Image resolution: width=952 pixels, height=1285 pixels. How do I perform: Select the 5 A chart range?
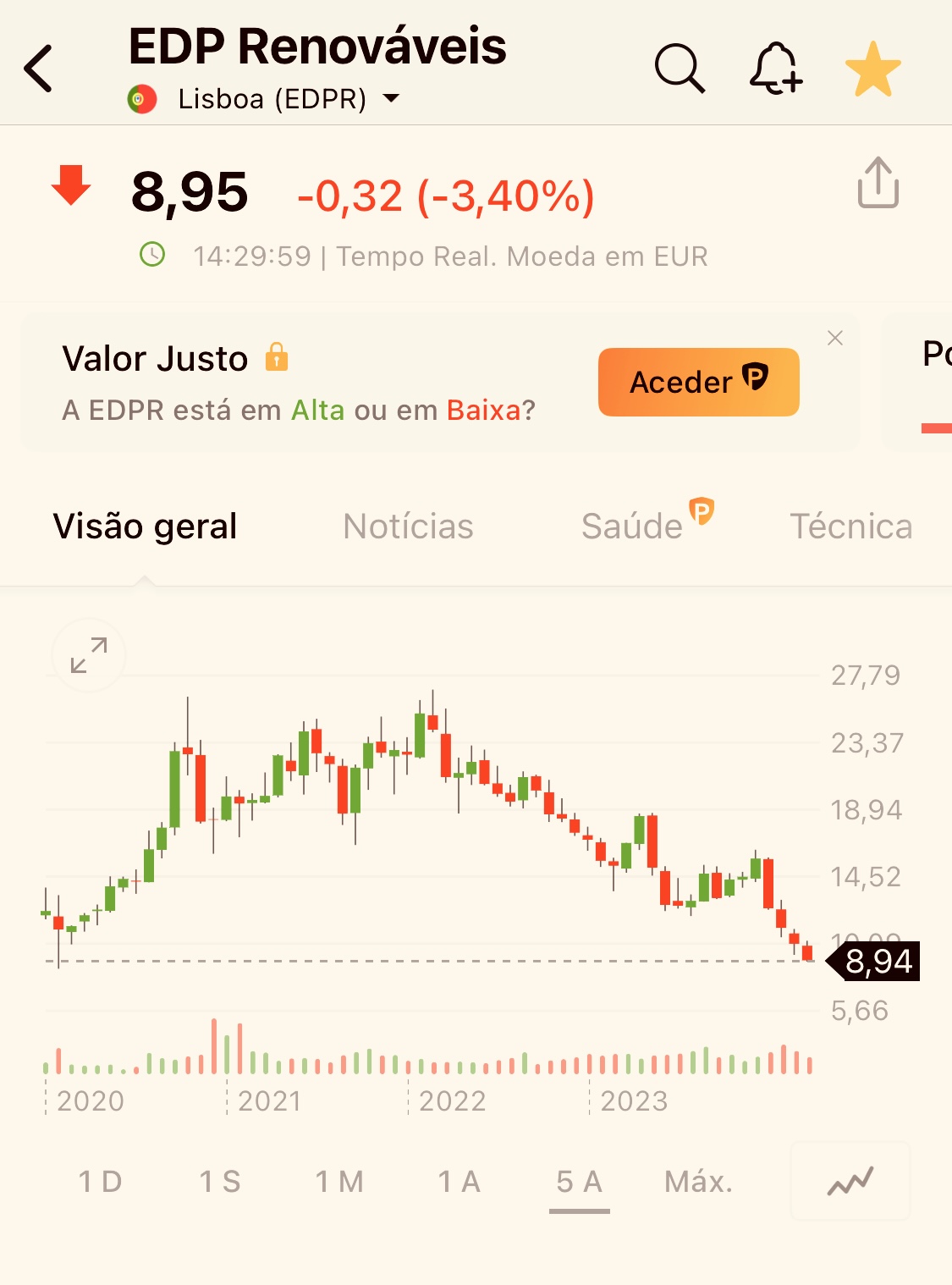point(580,1181)
